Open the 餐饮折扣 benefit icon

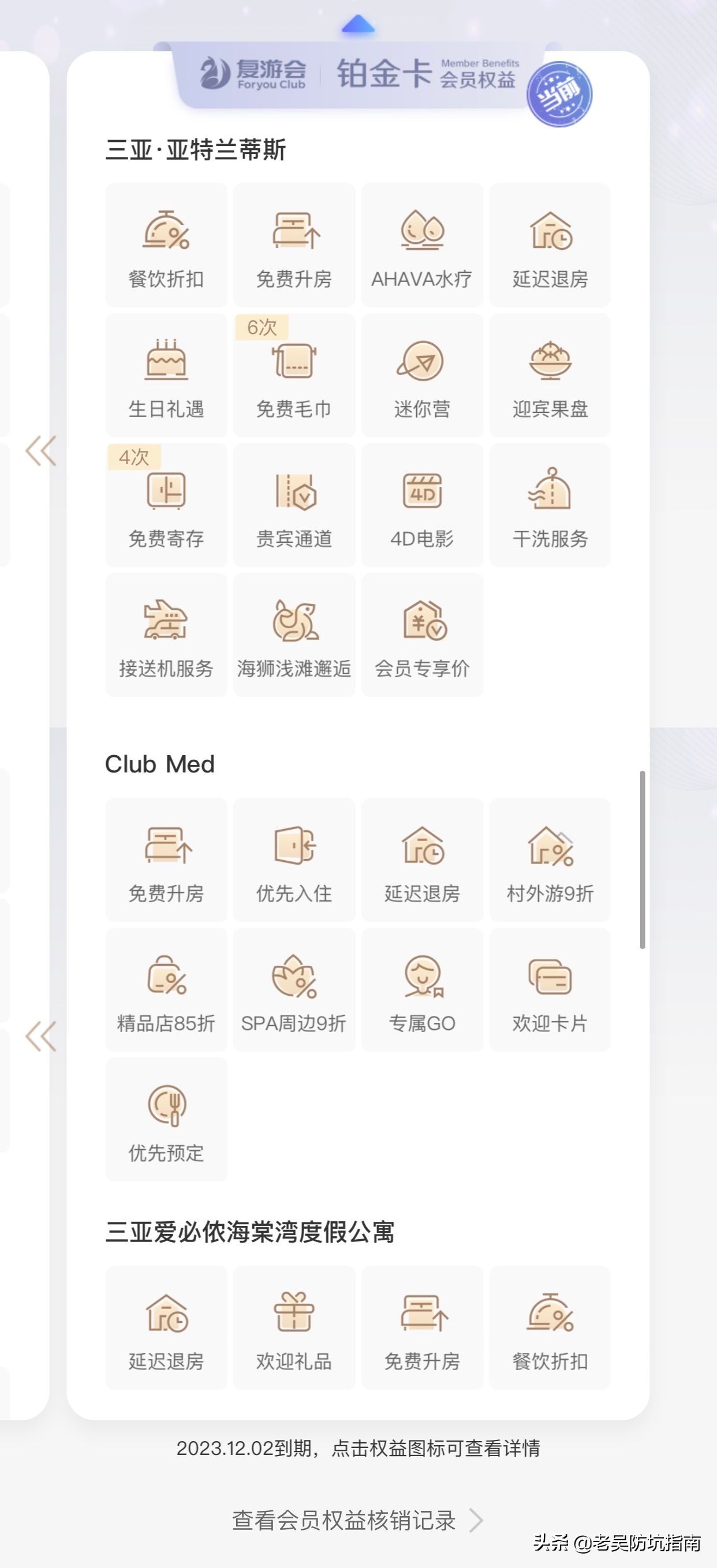[166, 243]
